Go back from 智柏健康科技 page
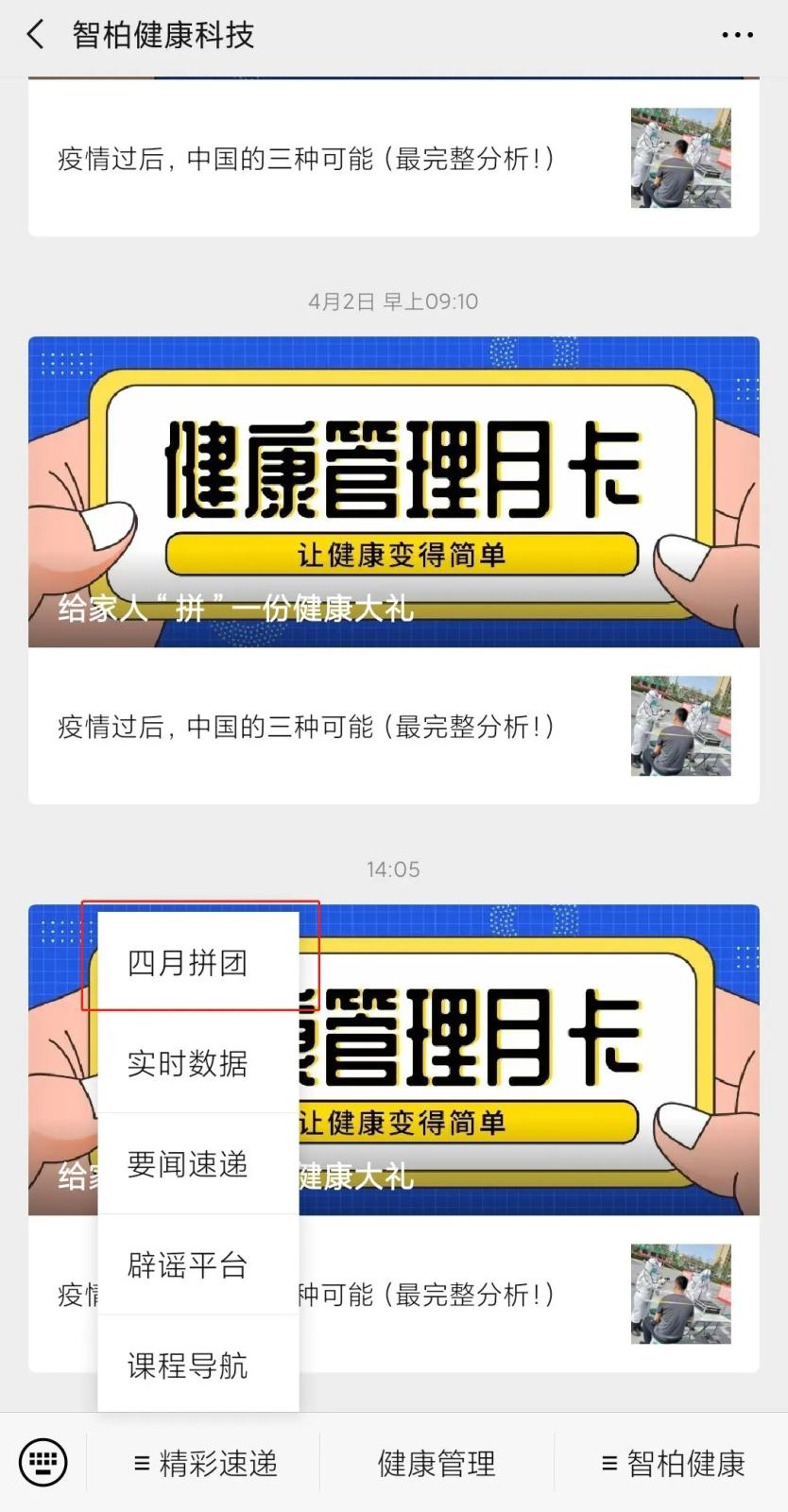 coord(35,36)
